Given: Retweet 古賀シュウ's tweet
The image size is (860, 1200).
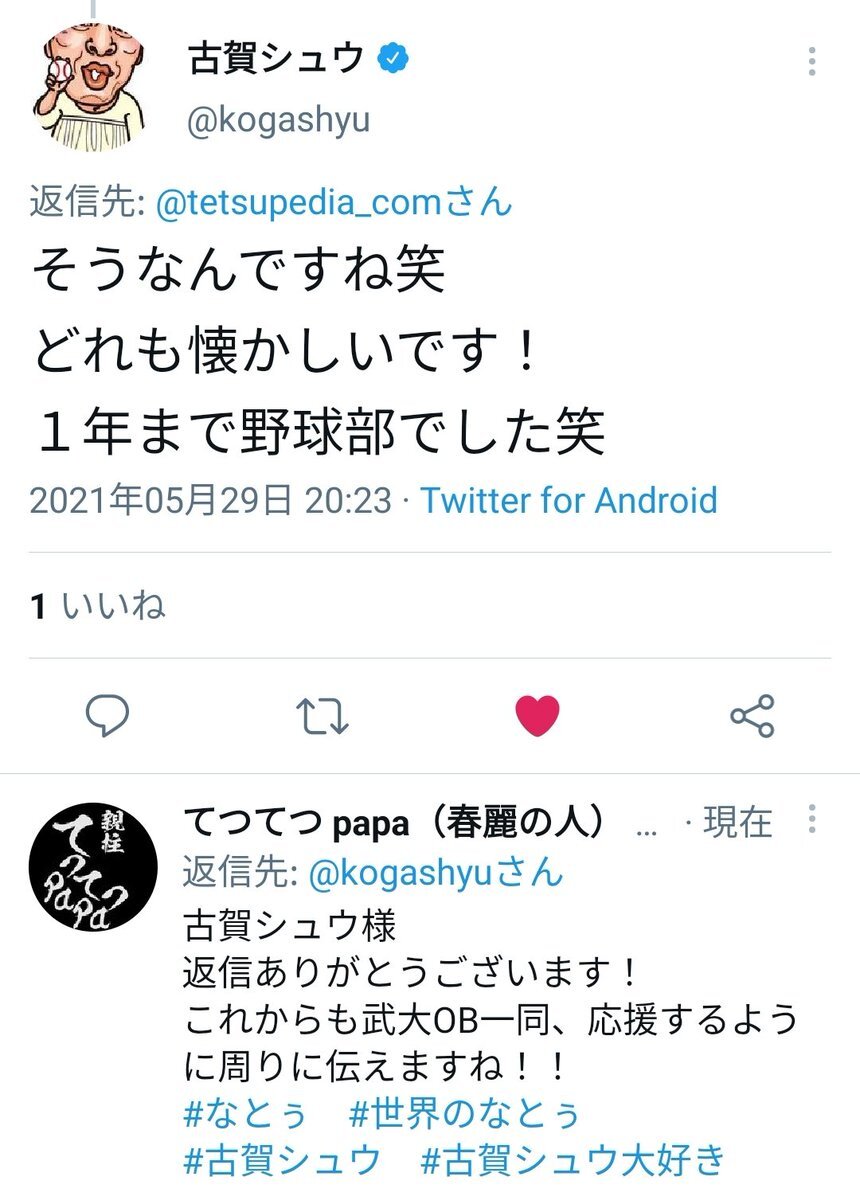Looking at the screenshot, I should 323,716.
